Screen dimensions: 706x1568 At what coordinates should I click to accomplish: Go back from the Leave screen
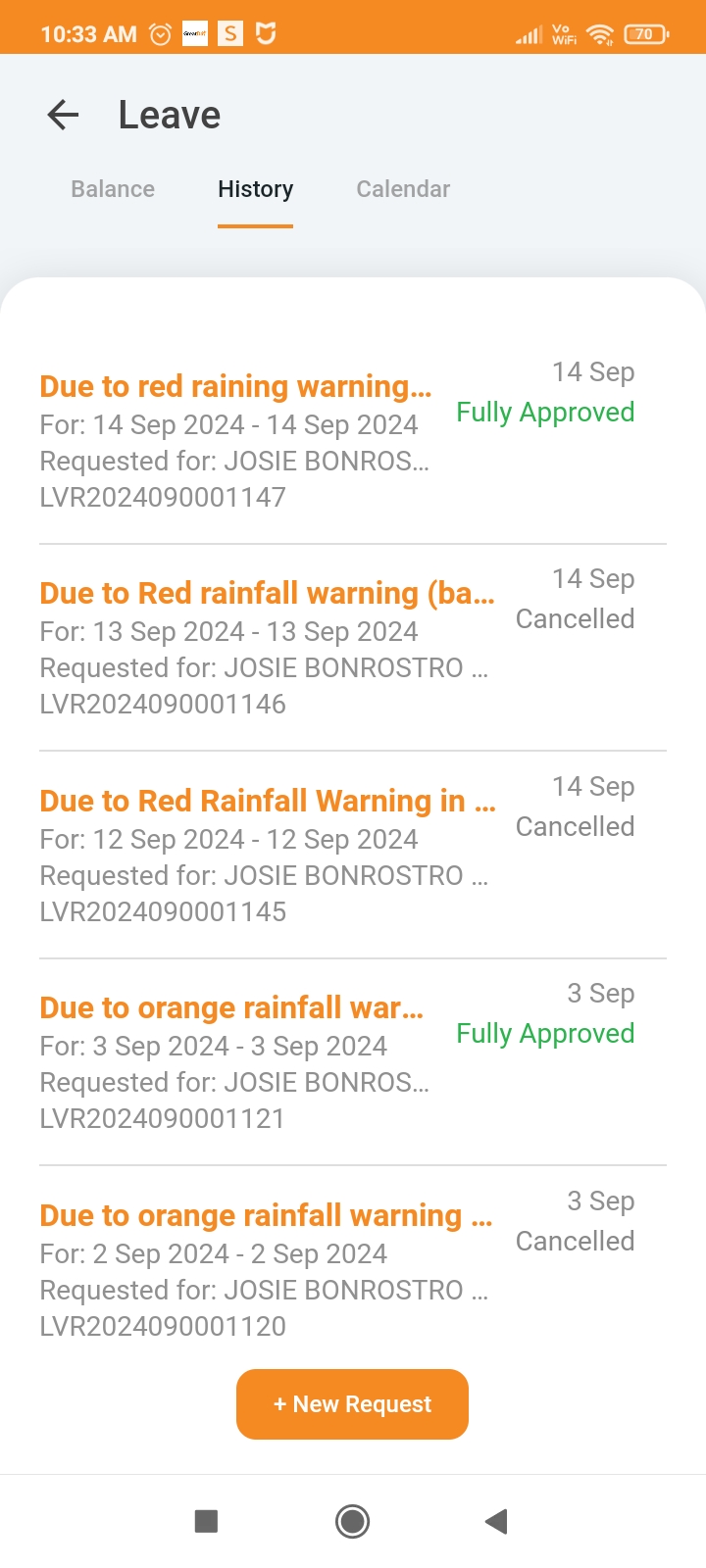63,116
